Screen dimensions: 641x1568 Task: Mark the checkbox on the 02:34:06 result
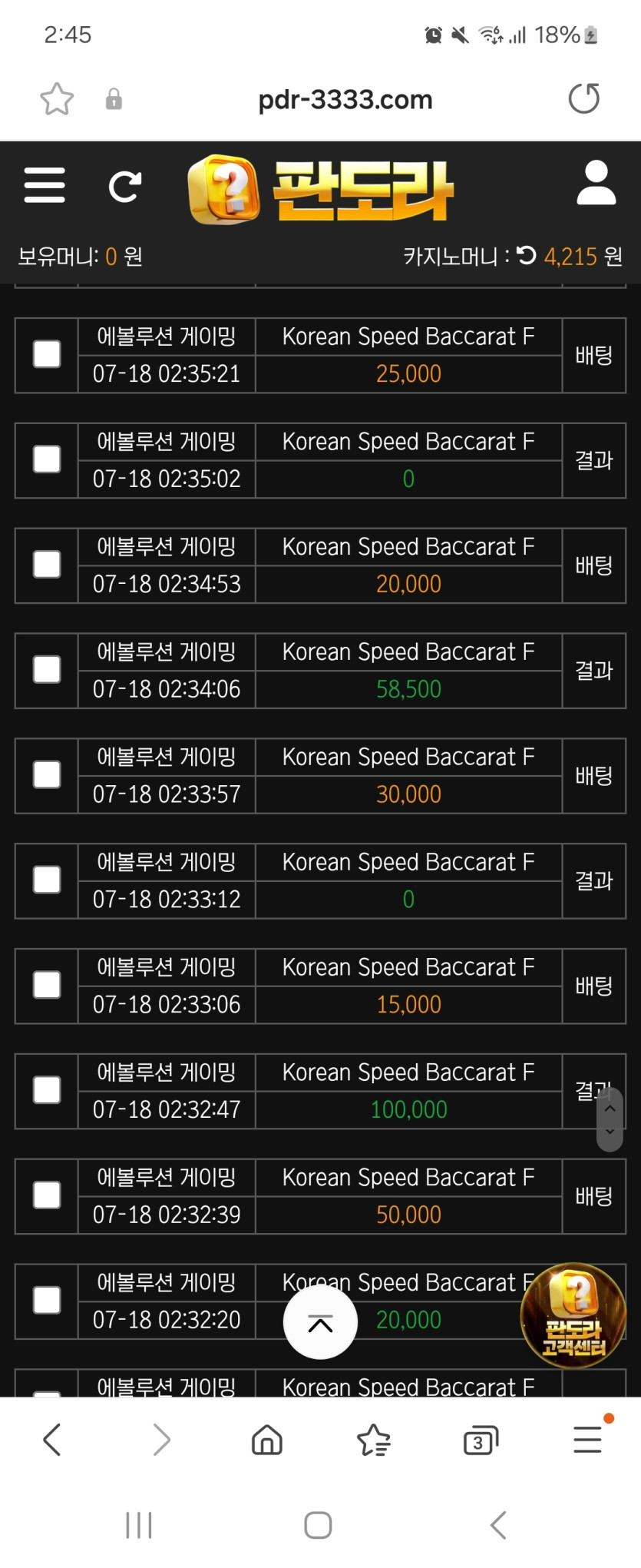pos(47,670)
